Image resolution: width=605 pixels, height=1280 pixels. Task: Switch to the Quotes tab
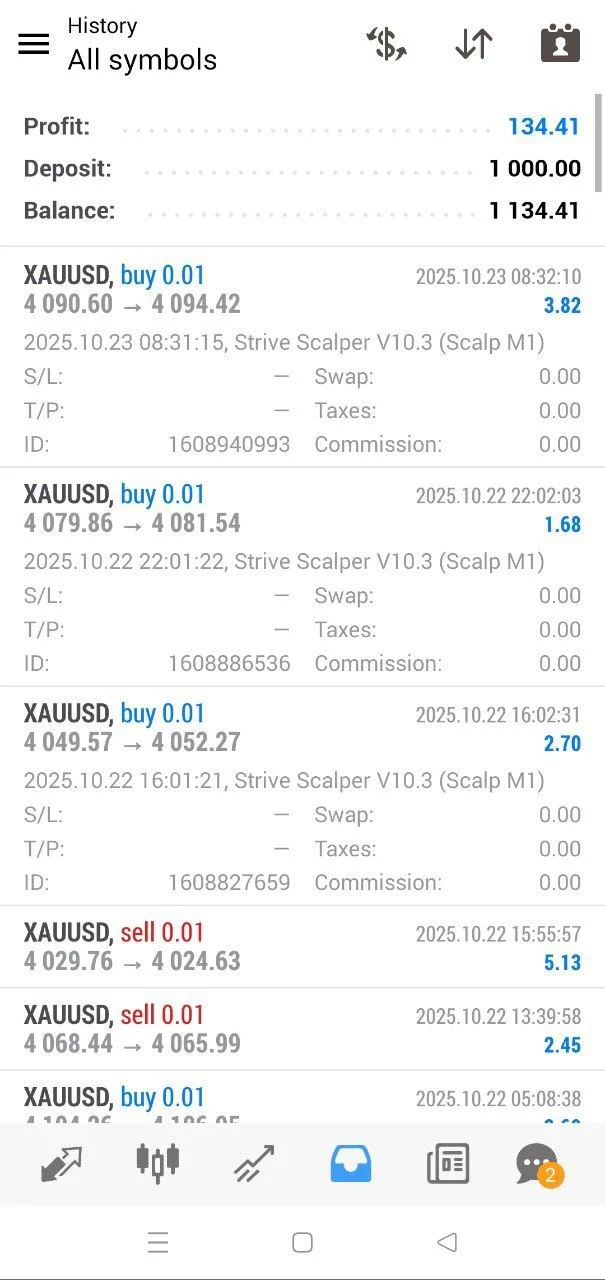[x=61, y=1164]
